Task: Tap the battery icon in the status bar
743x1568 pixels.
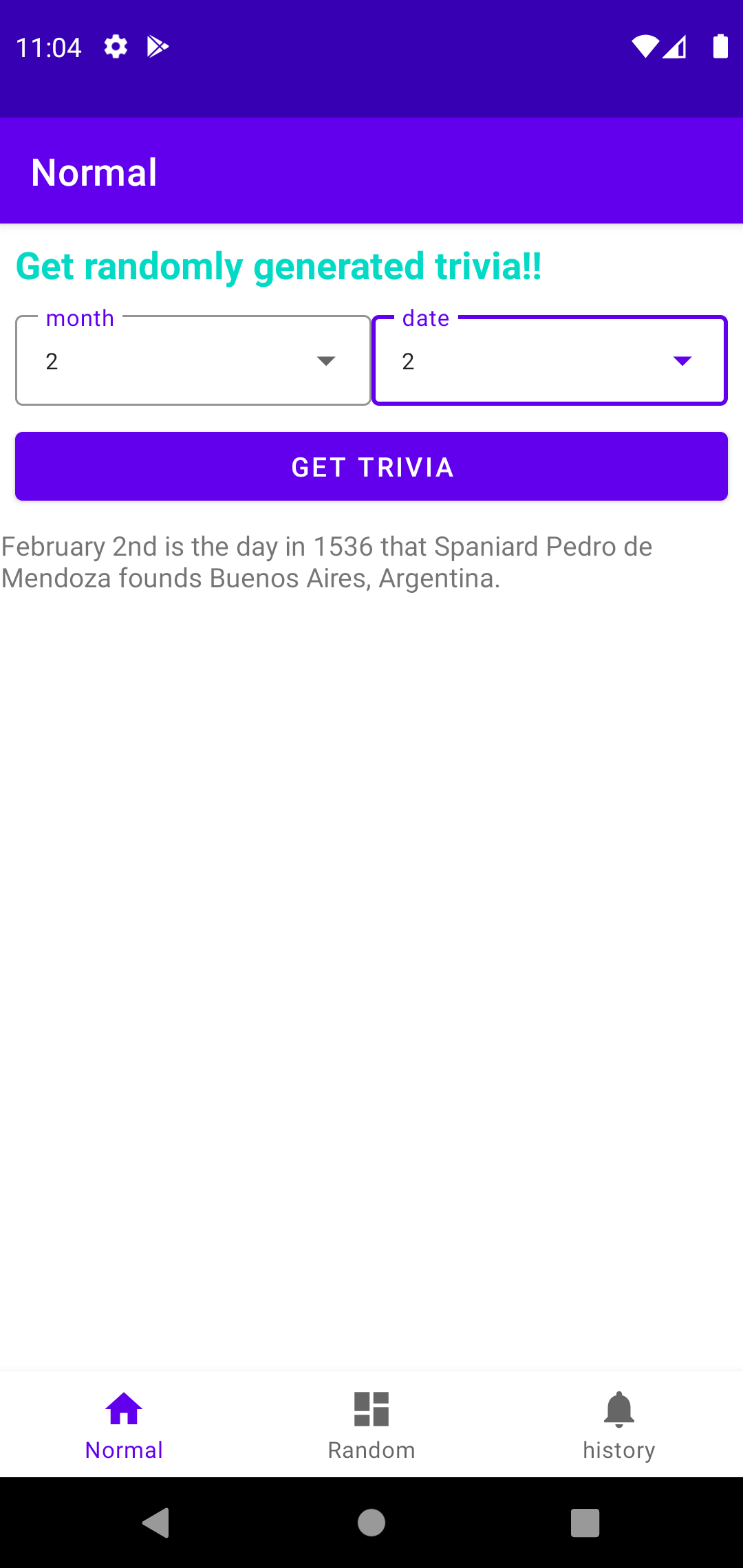Action: coord(719,46)
